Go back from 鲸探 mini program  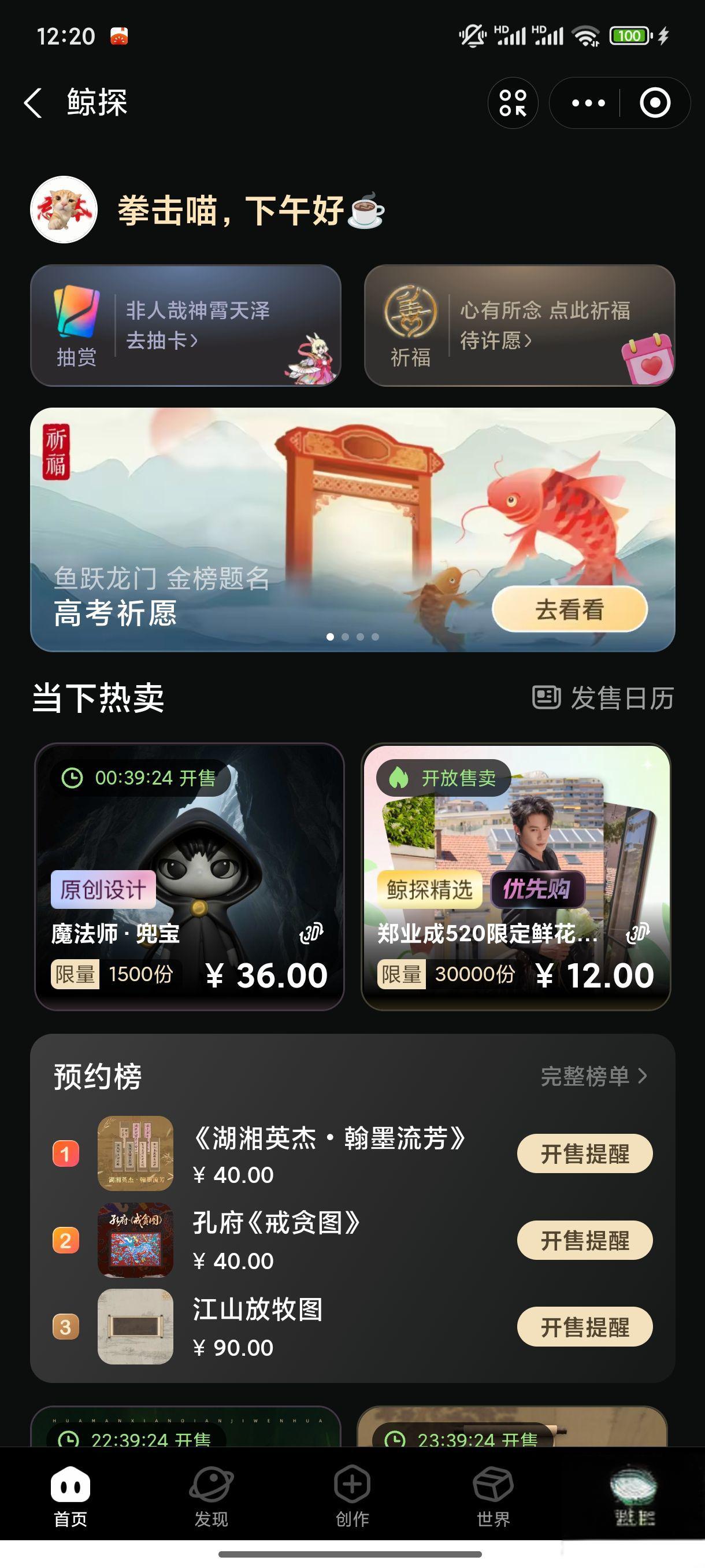tap(34, 102)
